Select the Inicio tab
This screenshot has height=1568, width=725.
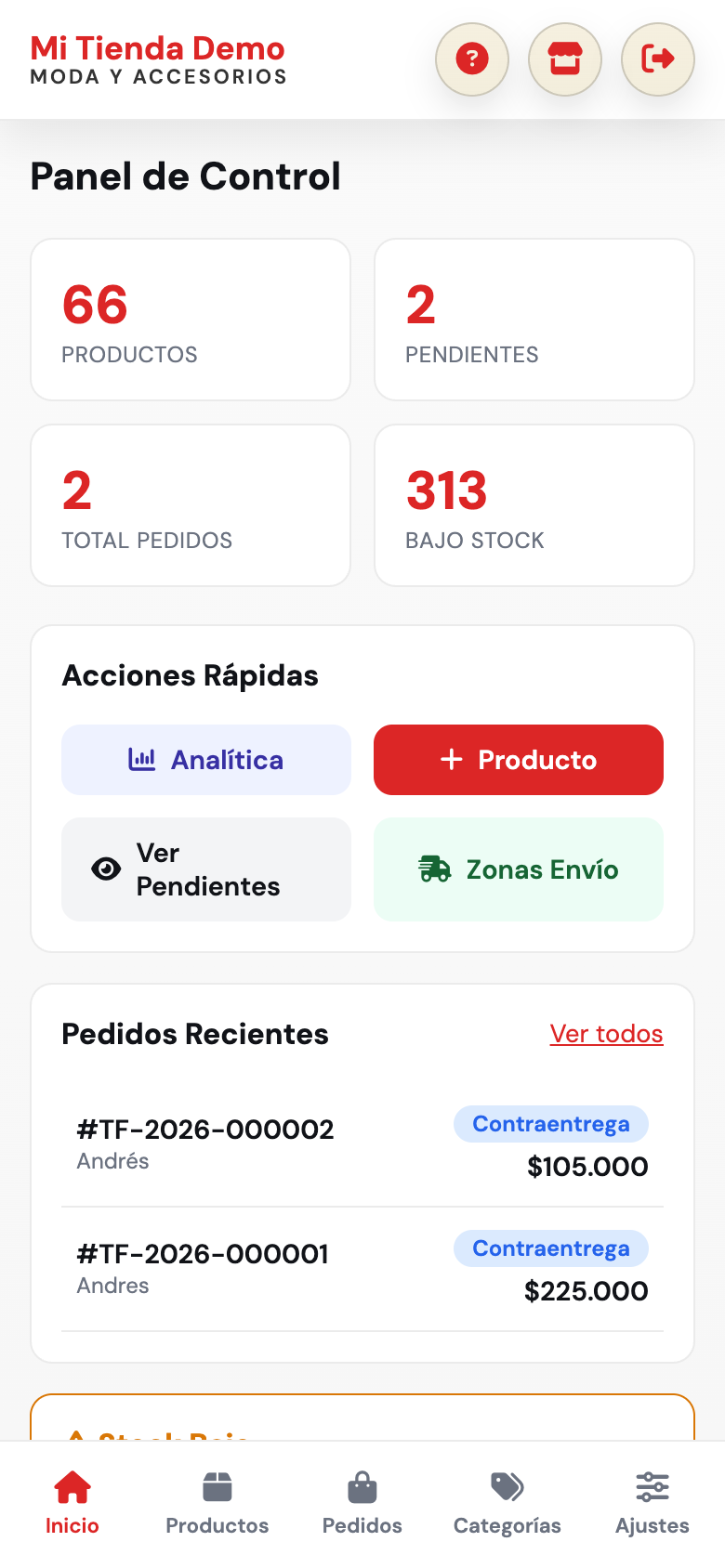pyautogui.click(x=72, y=1503)
